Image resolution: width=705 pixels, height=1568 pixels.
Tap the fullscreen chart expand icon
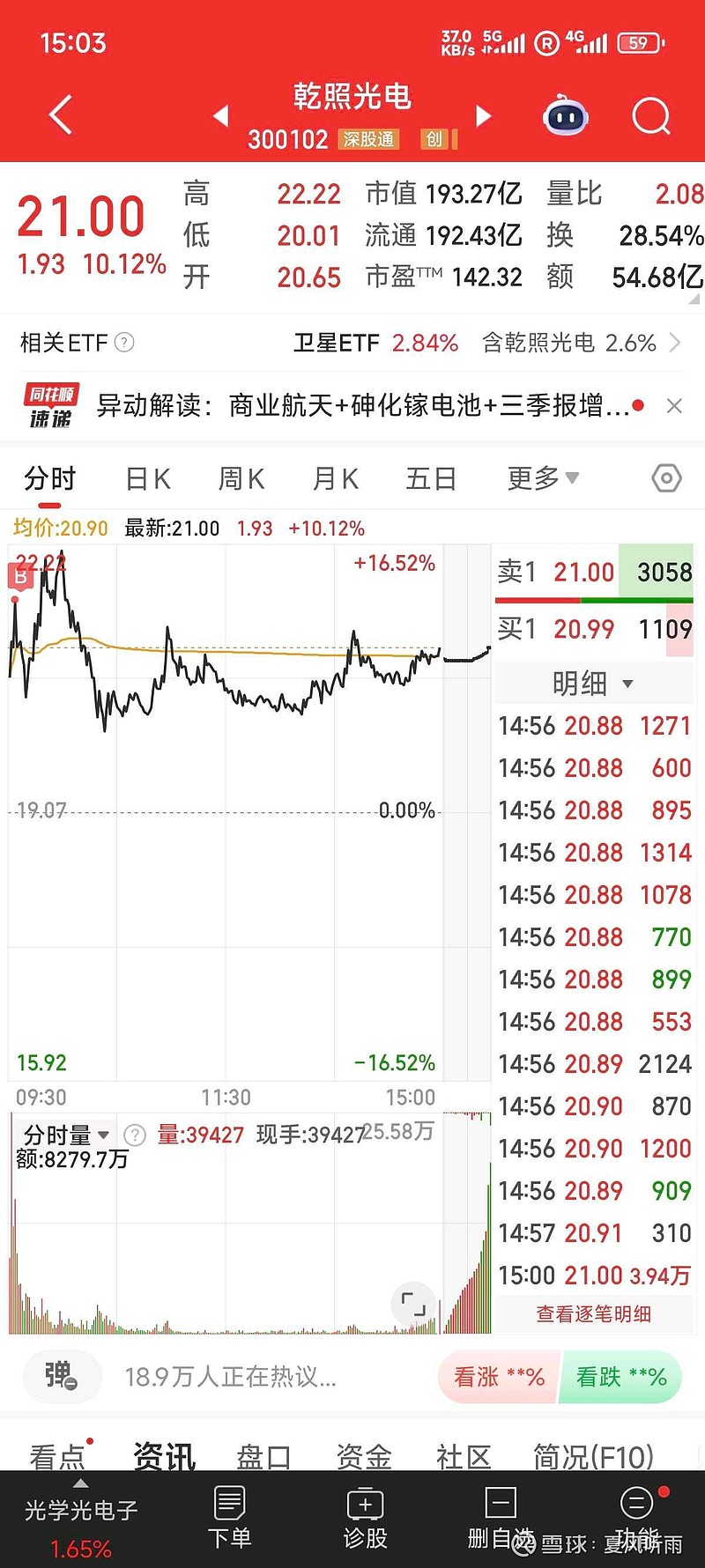pyautogui.click(x=412, y=1303)
